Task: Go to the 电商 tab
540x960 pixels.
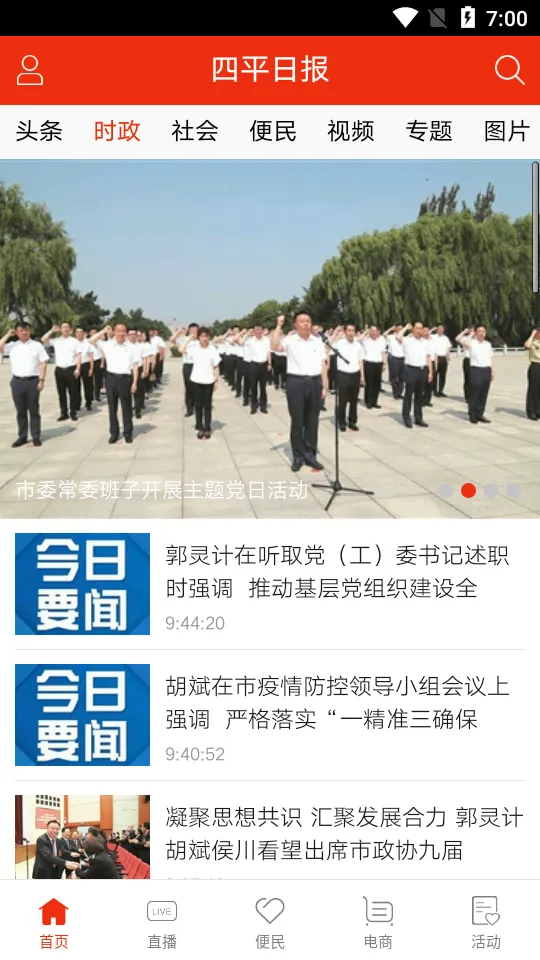Action: pos(378,921)
